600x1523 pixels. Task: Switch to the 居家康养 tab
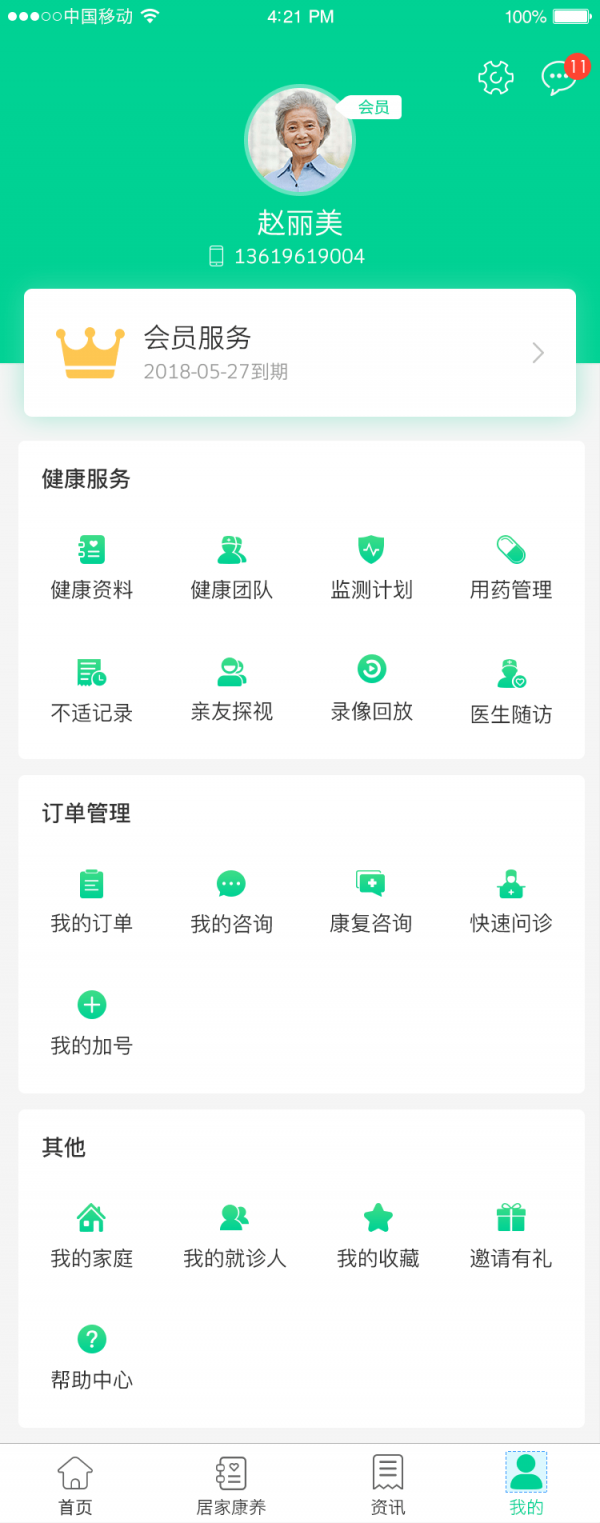point(231,1484)
